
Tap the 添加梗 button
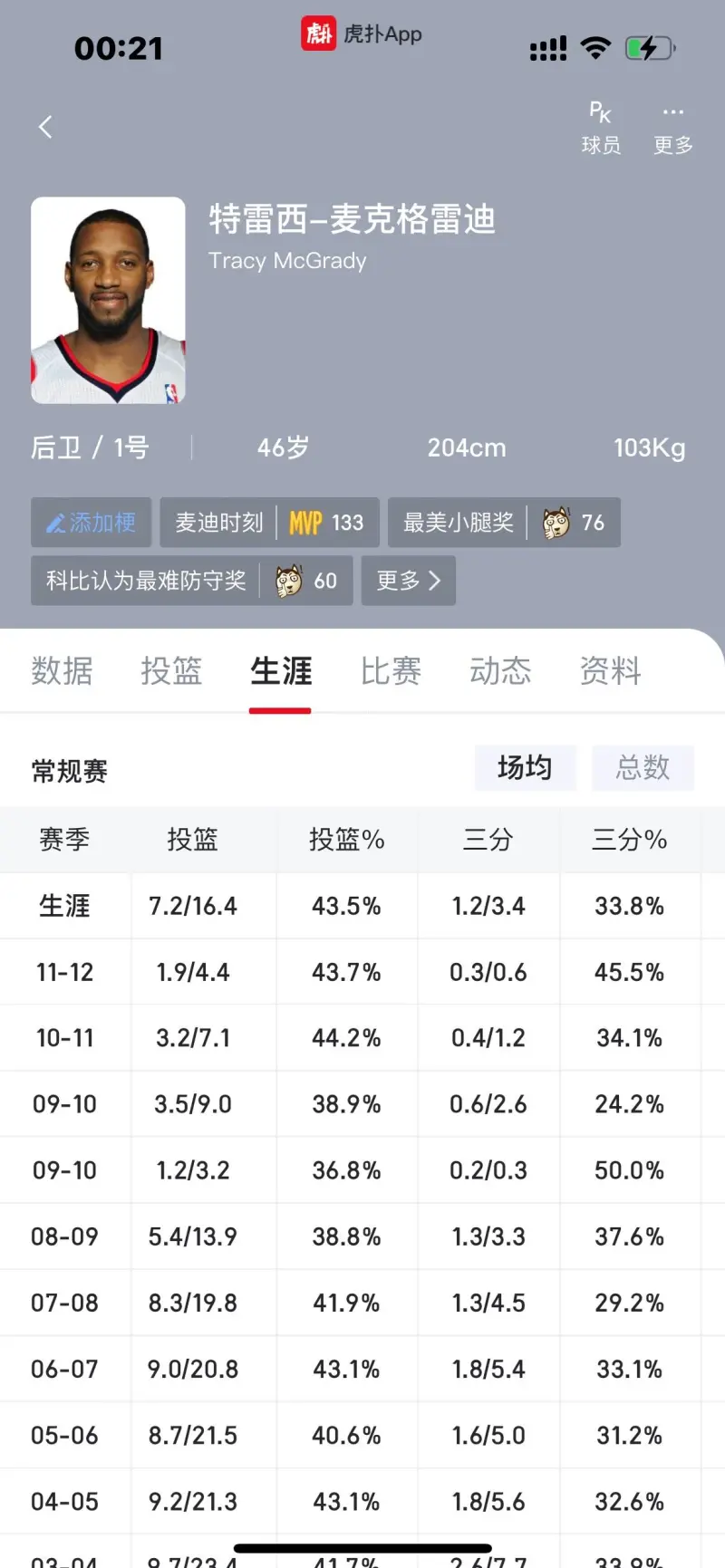coord(91,523)
